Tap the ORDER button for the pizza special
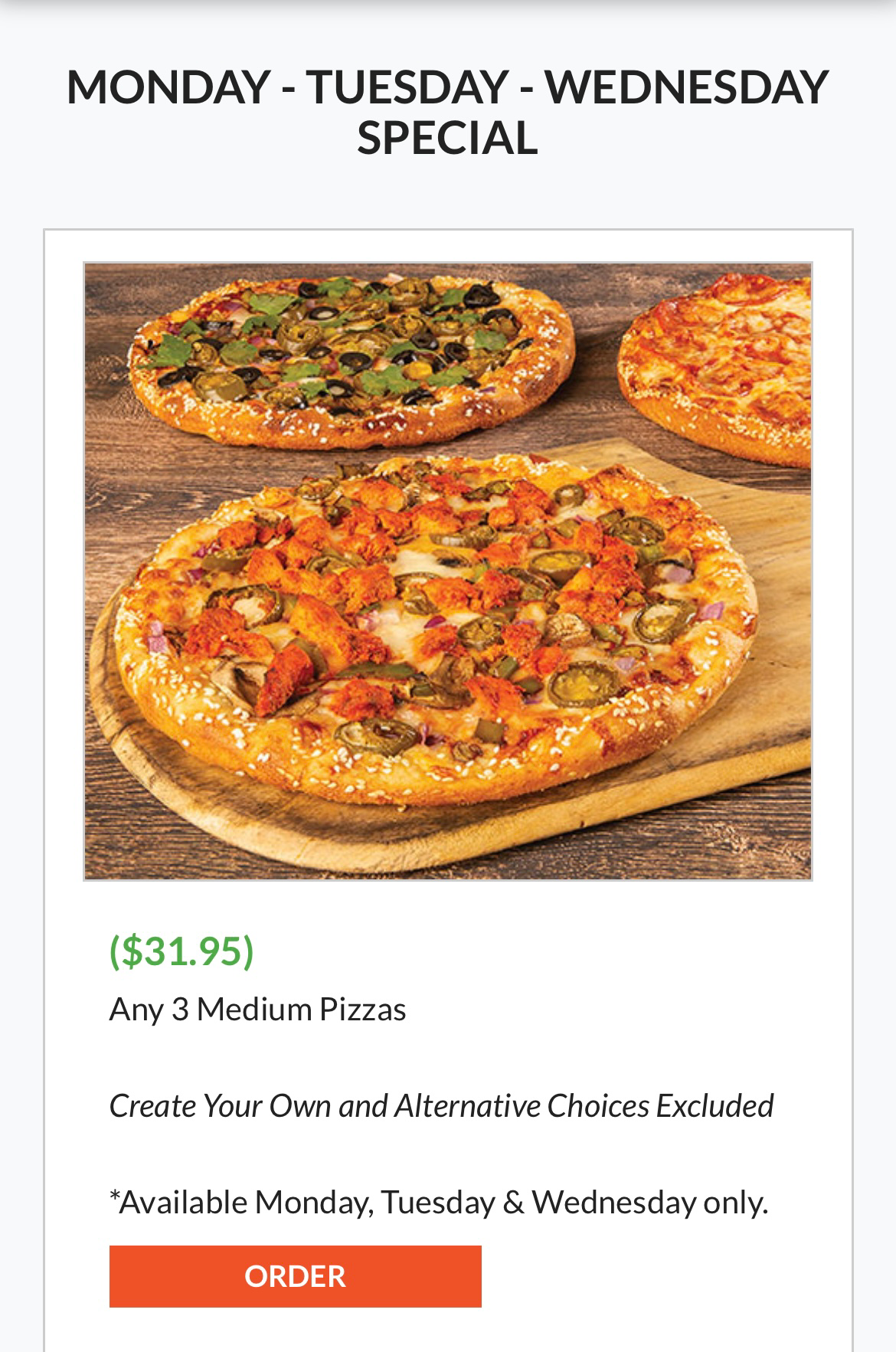Screen dimensions: 896x1352 (295, 1276)
